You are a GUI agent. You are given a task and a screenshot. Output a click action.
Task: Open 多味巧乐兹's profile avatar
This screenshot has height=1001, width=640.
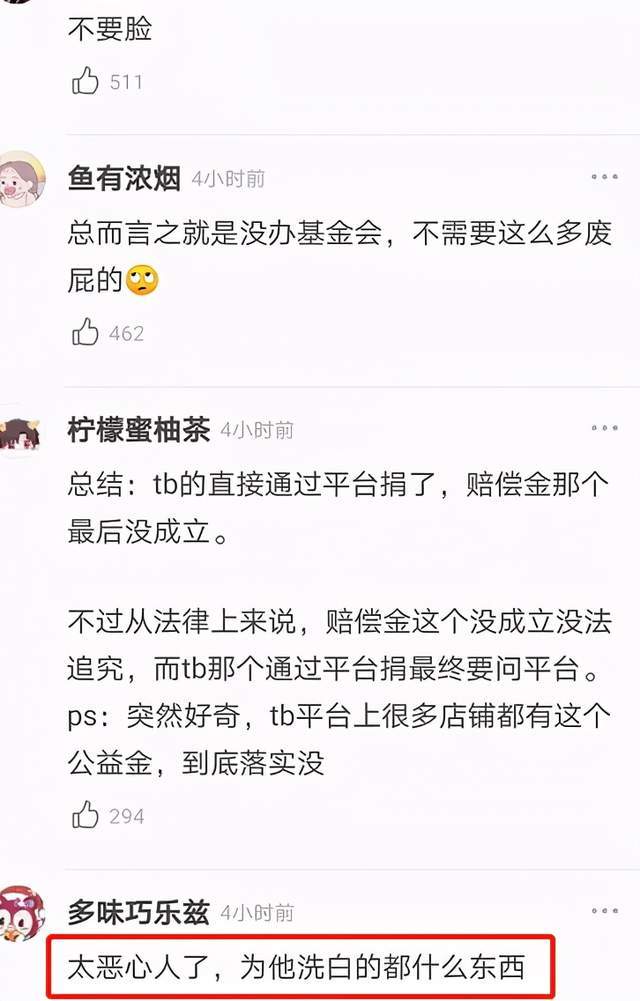coord(22,914)
